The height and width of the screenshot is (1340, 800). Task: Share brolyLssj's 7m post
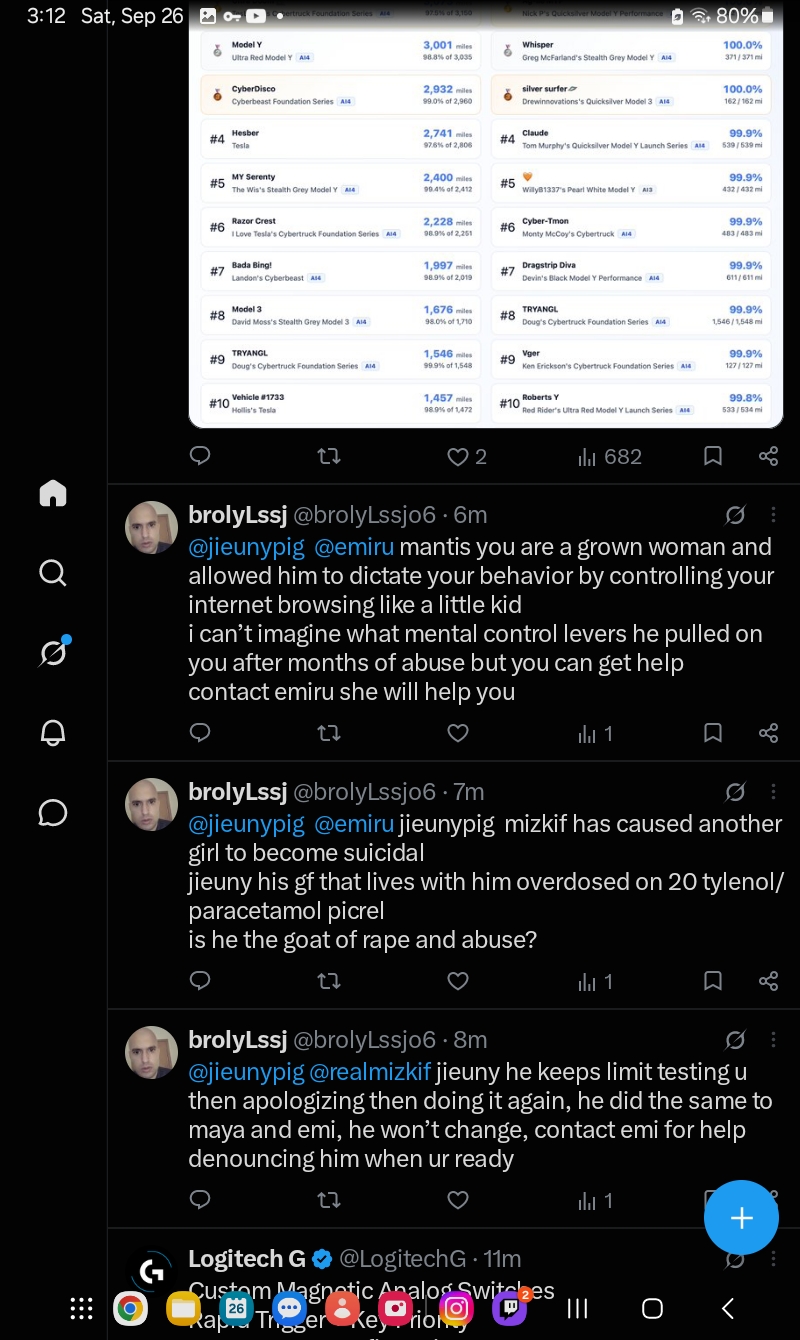(x=768, y=981)
